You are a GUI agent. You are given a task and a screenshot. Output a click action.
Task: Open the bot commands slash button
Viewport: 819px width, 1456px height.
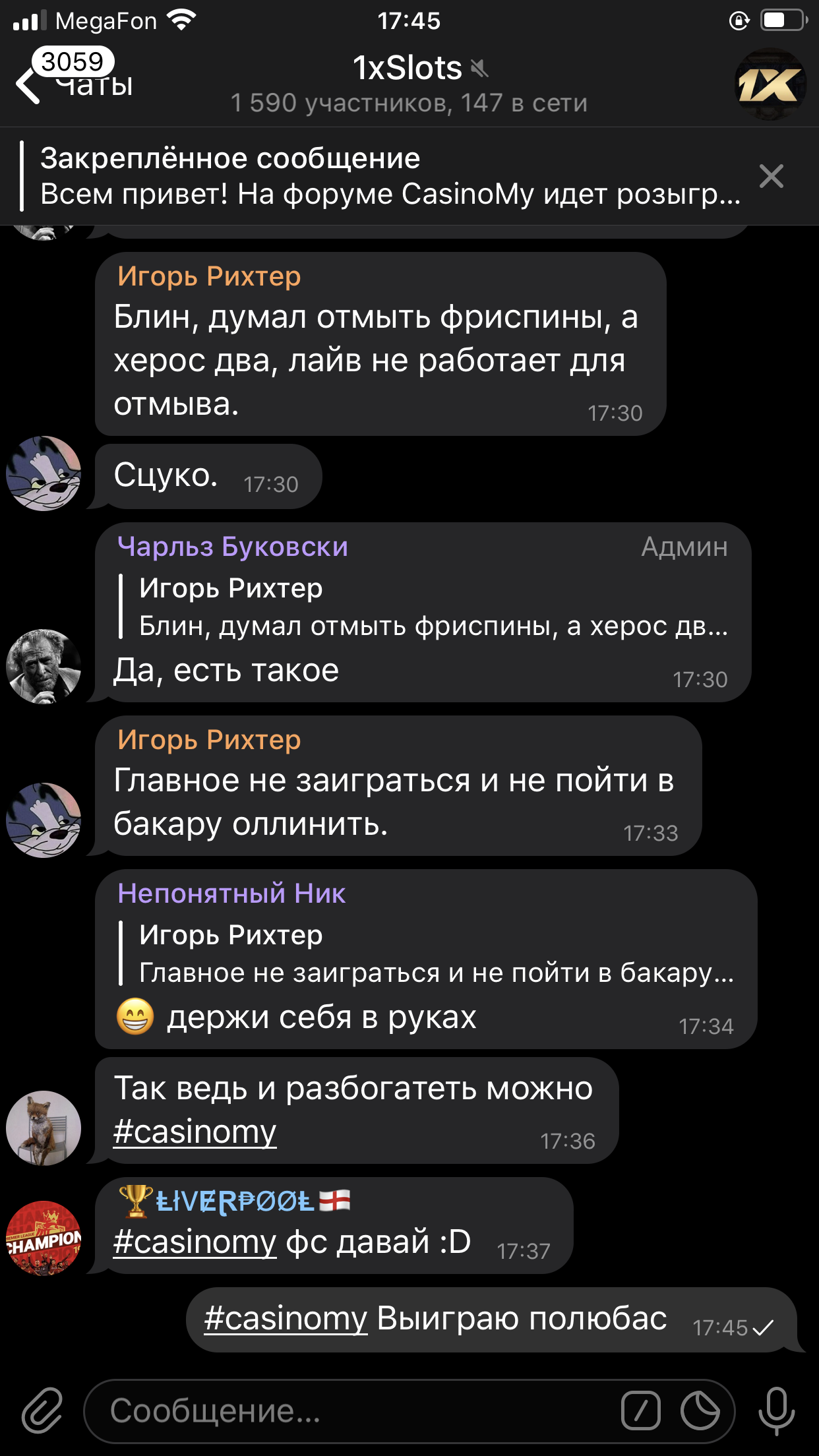click(x=640, y=1410)
